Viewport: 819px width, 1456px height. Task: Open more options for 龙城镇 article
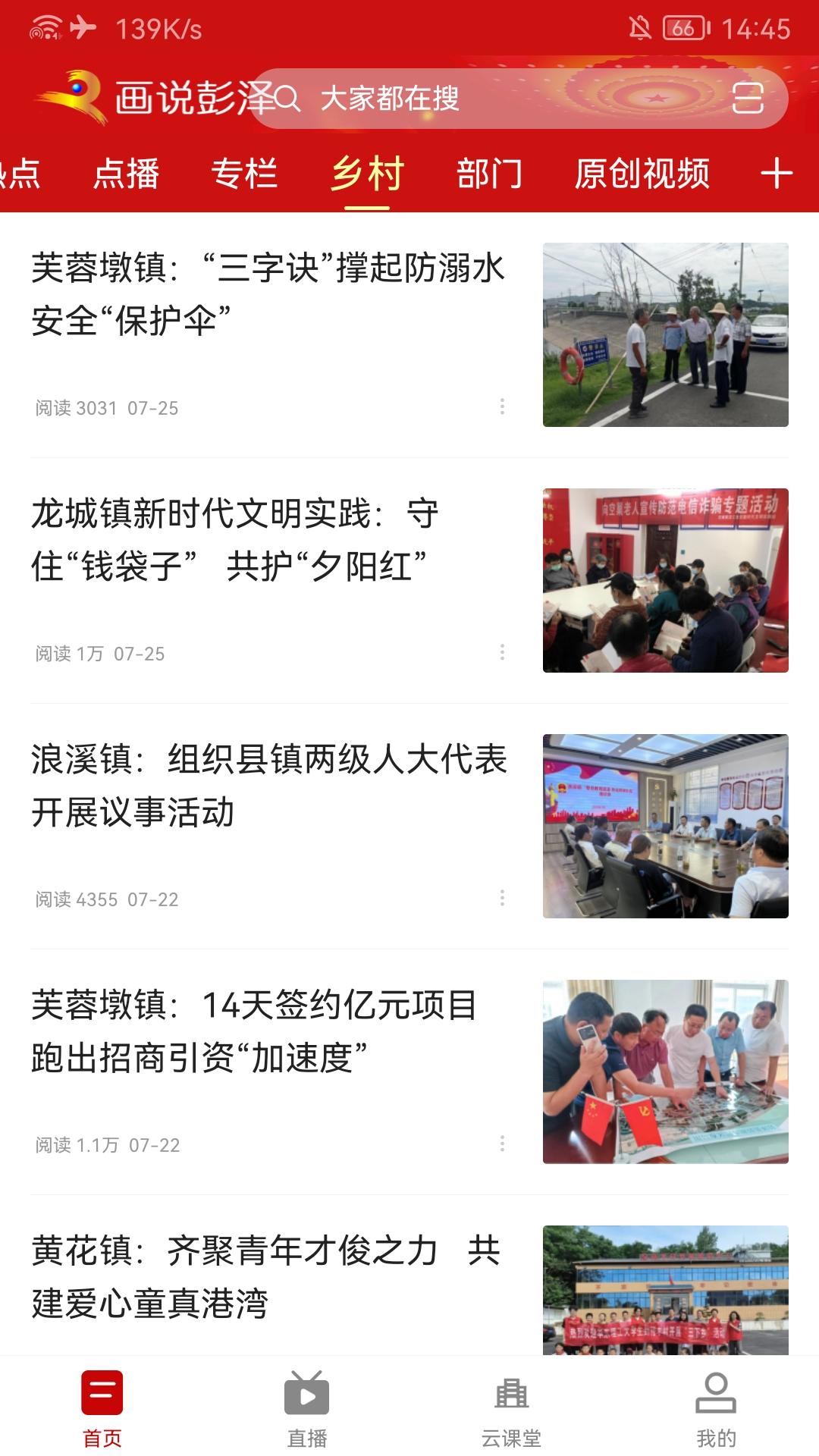502,653
